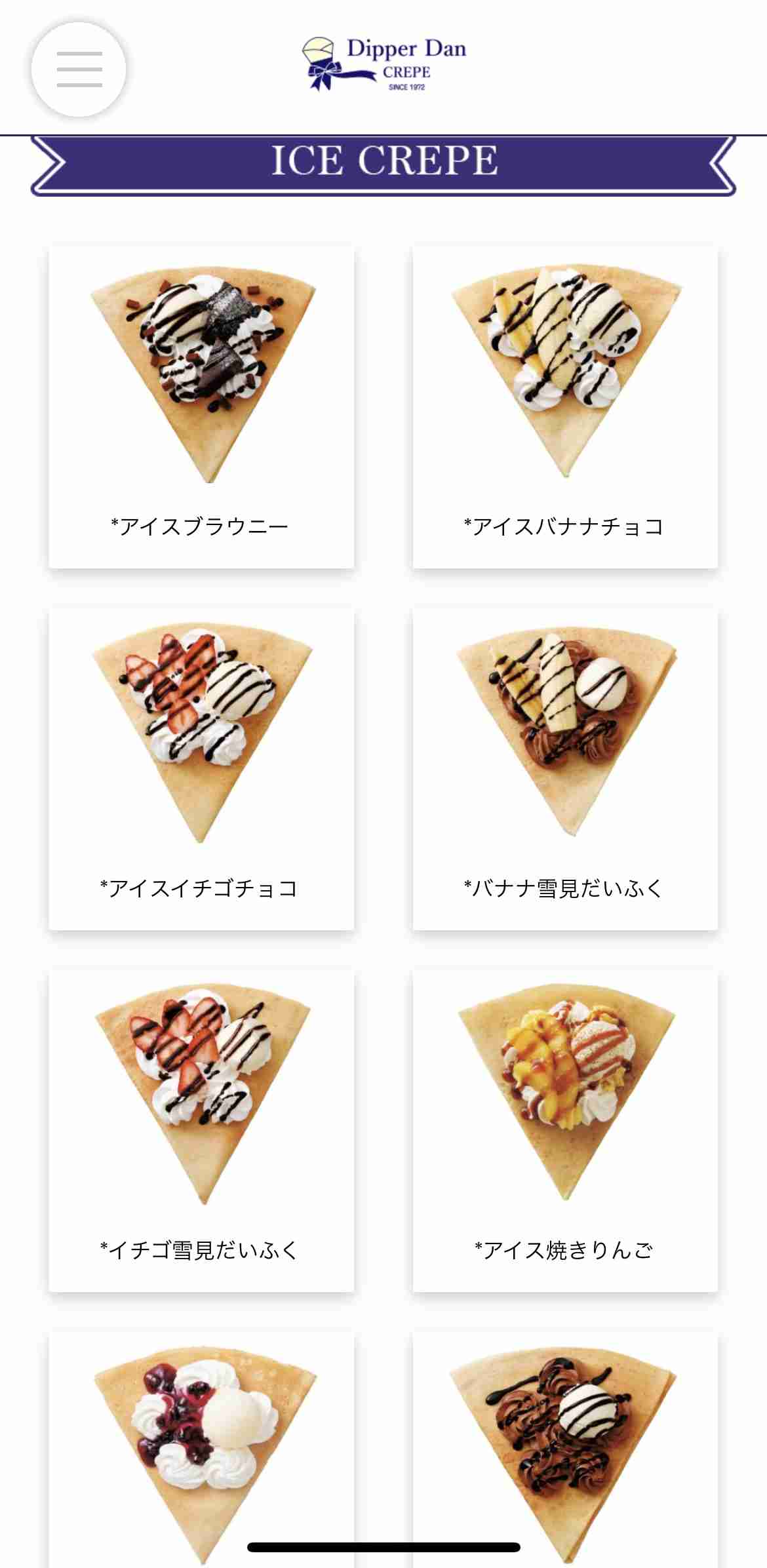767x1568 pixels.
Task: Open the バナナ雪見だいふく crepe card
Action: coord(564,768)
